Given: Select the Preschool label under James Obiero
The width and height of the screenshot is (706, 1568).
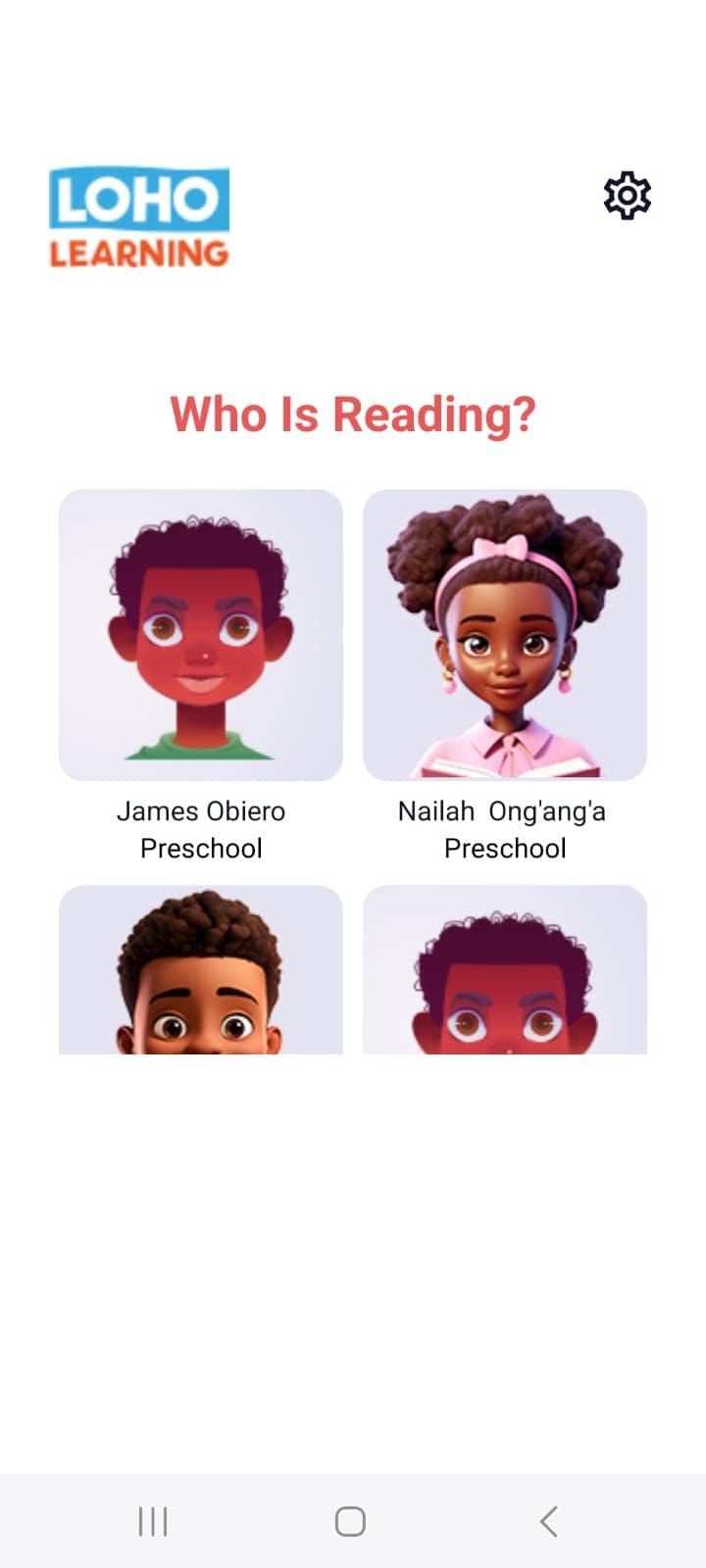Looking at the screenshot, I should coord(201,849).
